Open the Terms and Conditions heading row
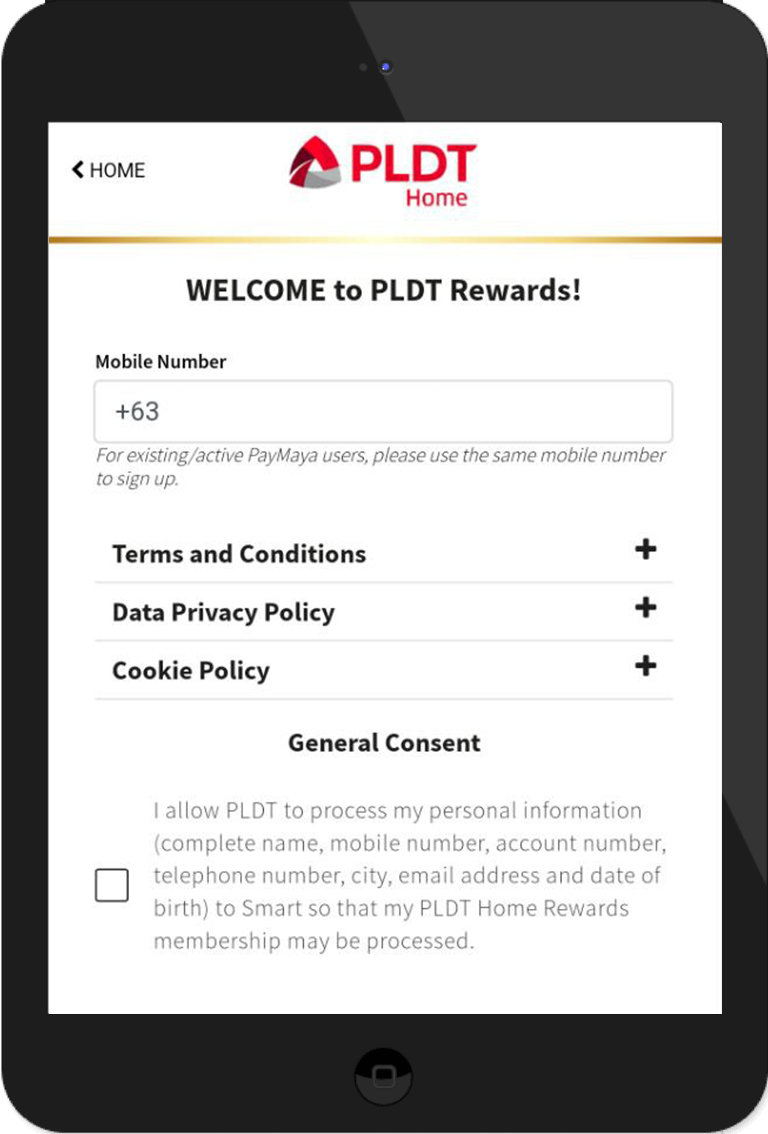Viewport: 768px width, 1134px height. tap(238, 553)
